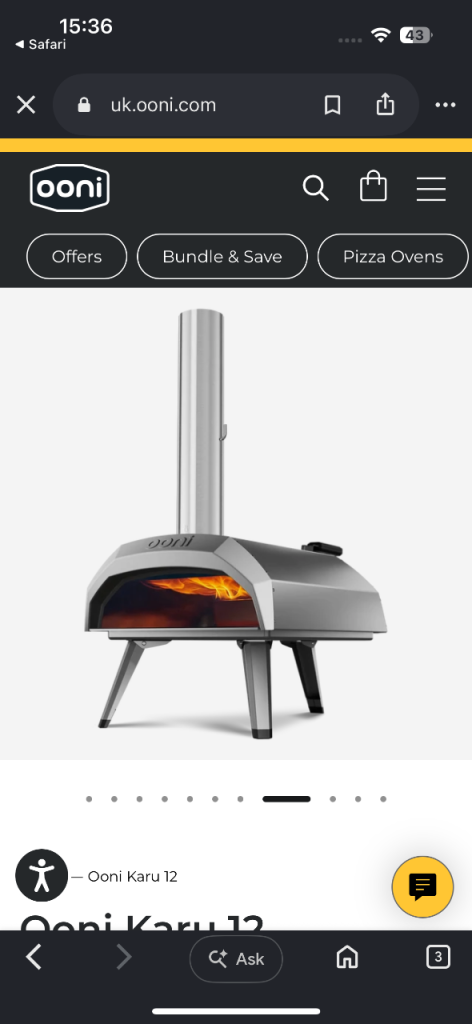View the shopping bag

373,187
